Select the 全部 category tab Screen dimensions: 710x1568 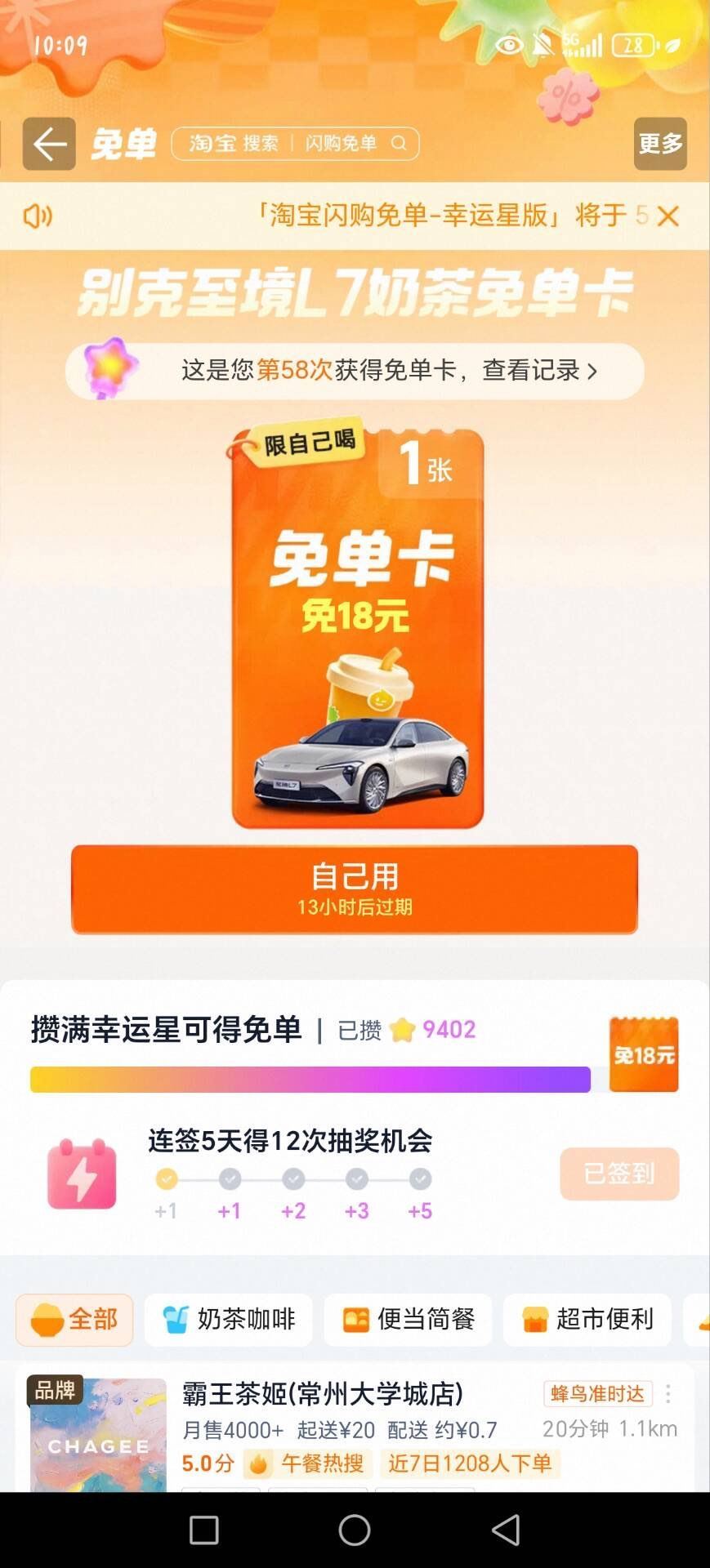74,1320
